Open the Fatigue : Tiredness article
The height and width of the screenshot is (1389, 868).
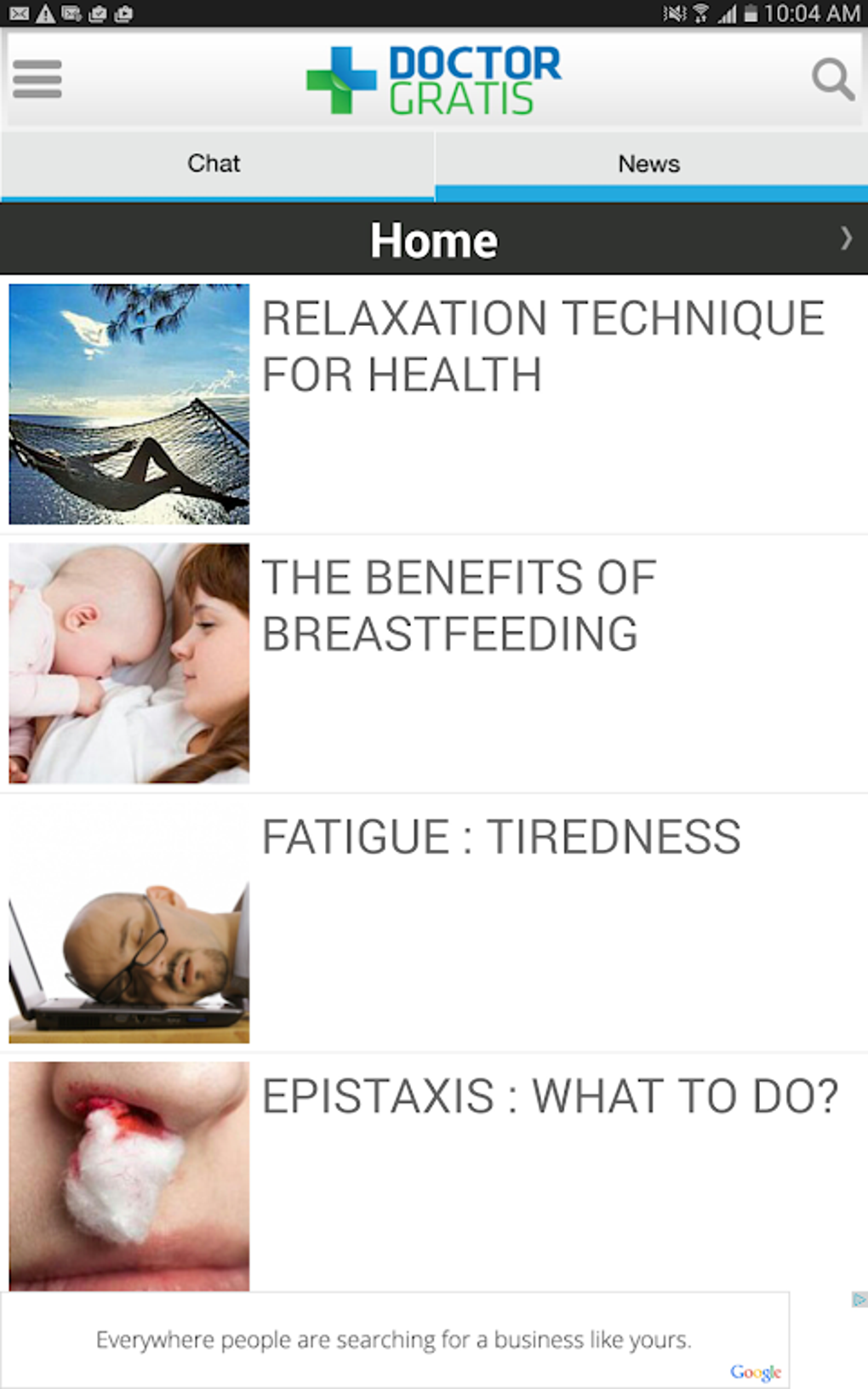point(501,837)
